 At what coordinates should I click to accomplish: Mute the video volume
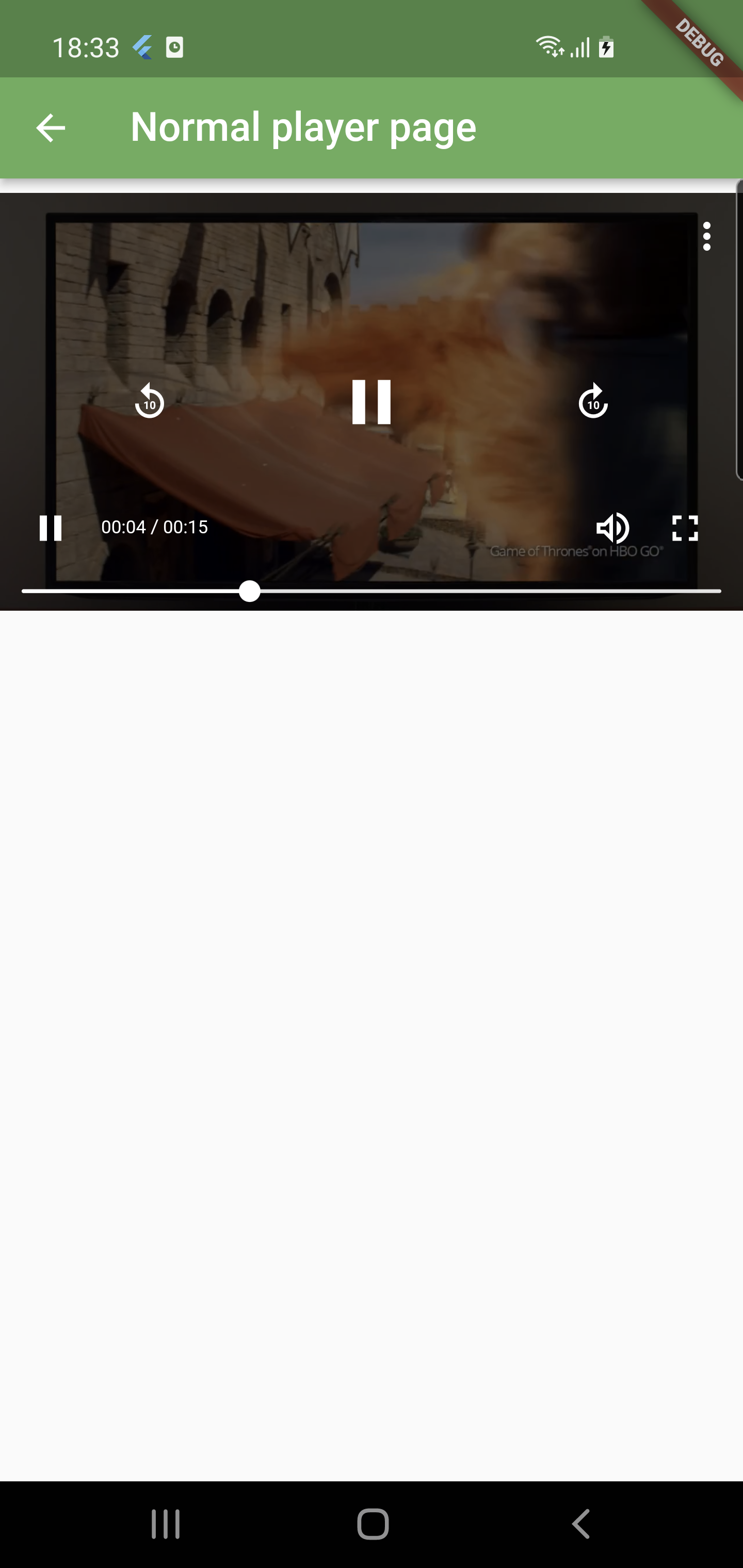pyautogui.click(x=612, y=528)
